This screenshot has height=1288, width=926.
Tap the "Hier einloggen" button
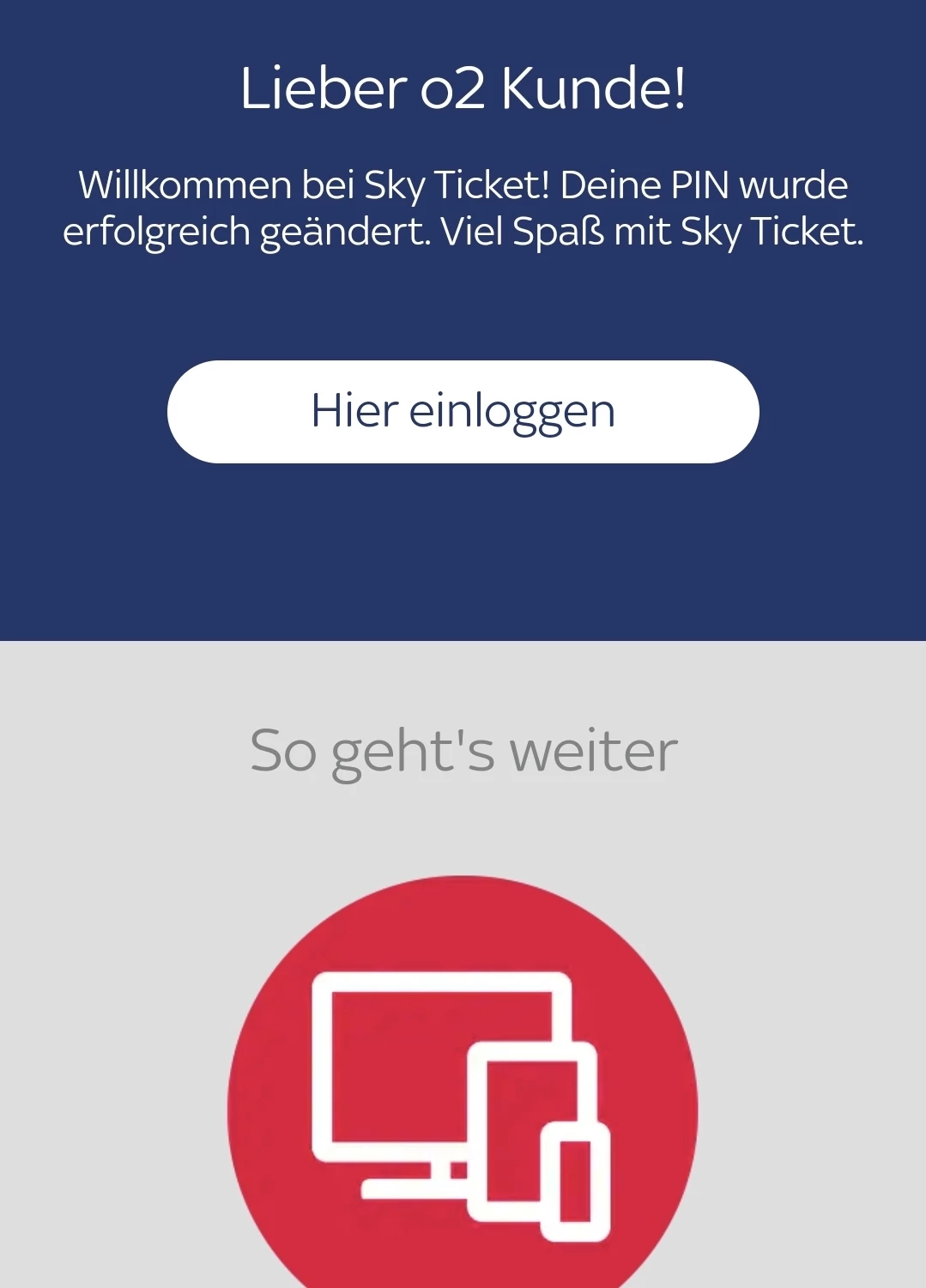tap(463, 412)
